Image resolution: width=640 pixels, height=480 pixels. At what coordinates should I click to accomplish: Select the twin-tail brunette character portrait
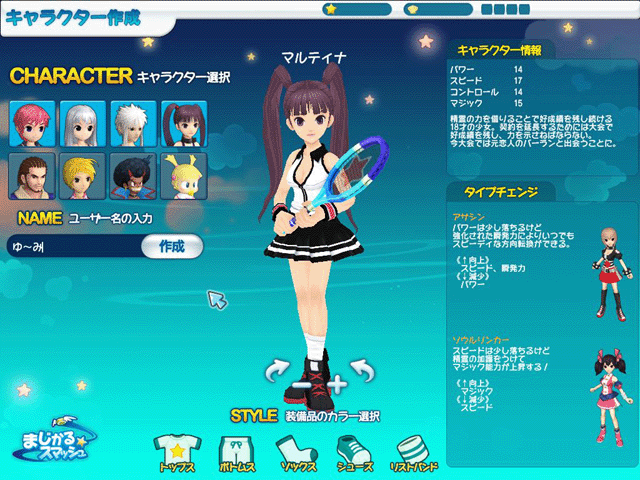pos(182,124)
